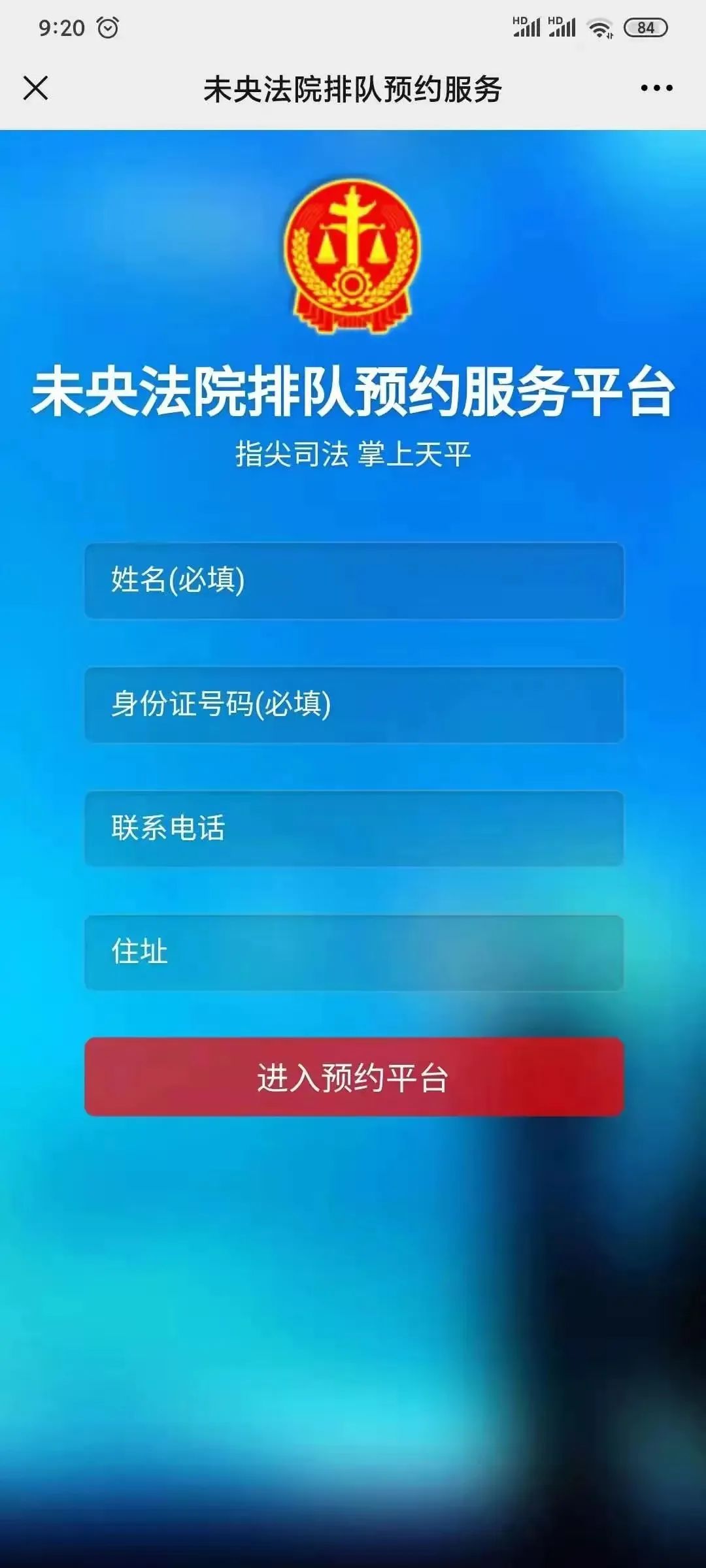Open the three-dot overflow menu
This screenshot has width=706, height=1568.
656,88
